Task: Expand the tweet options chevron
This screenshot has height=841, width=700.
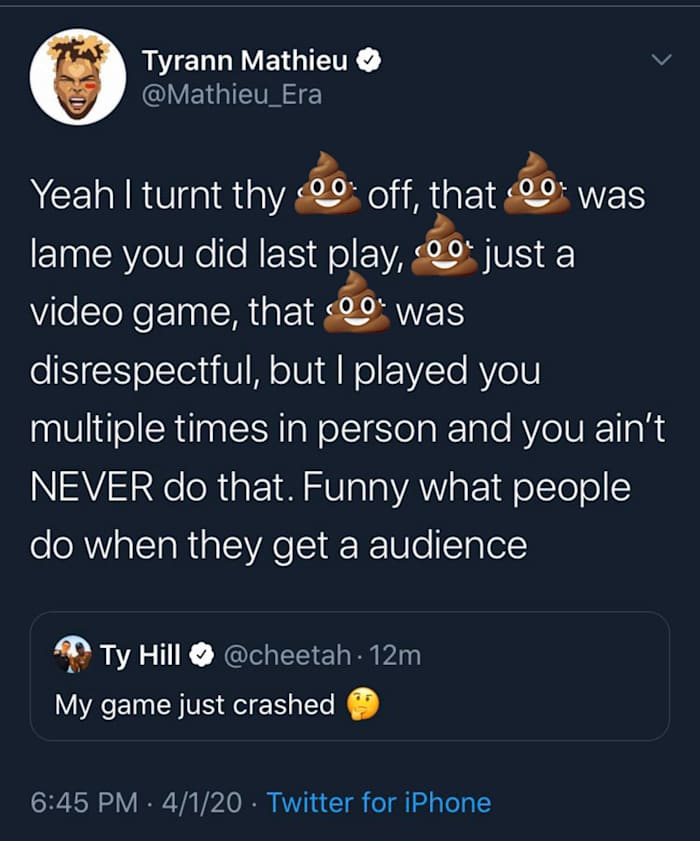Action: 660,61
